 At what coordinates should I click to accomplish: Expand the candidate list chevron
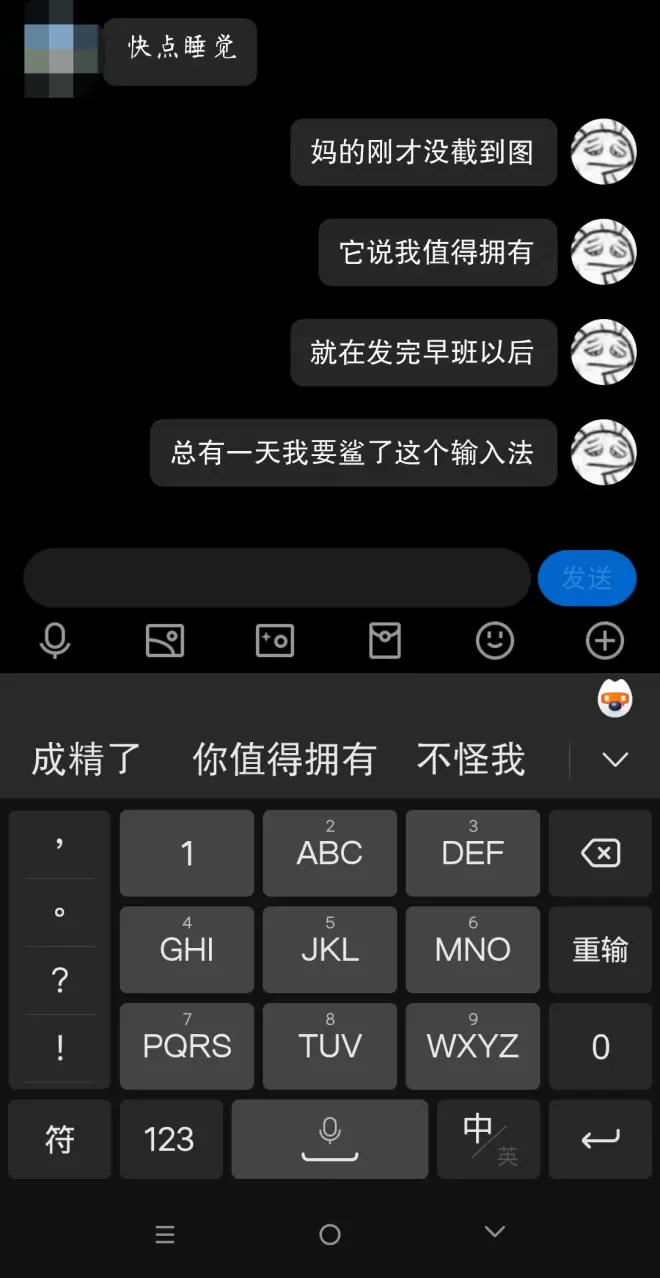point(615,759)
